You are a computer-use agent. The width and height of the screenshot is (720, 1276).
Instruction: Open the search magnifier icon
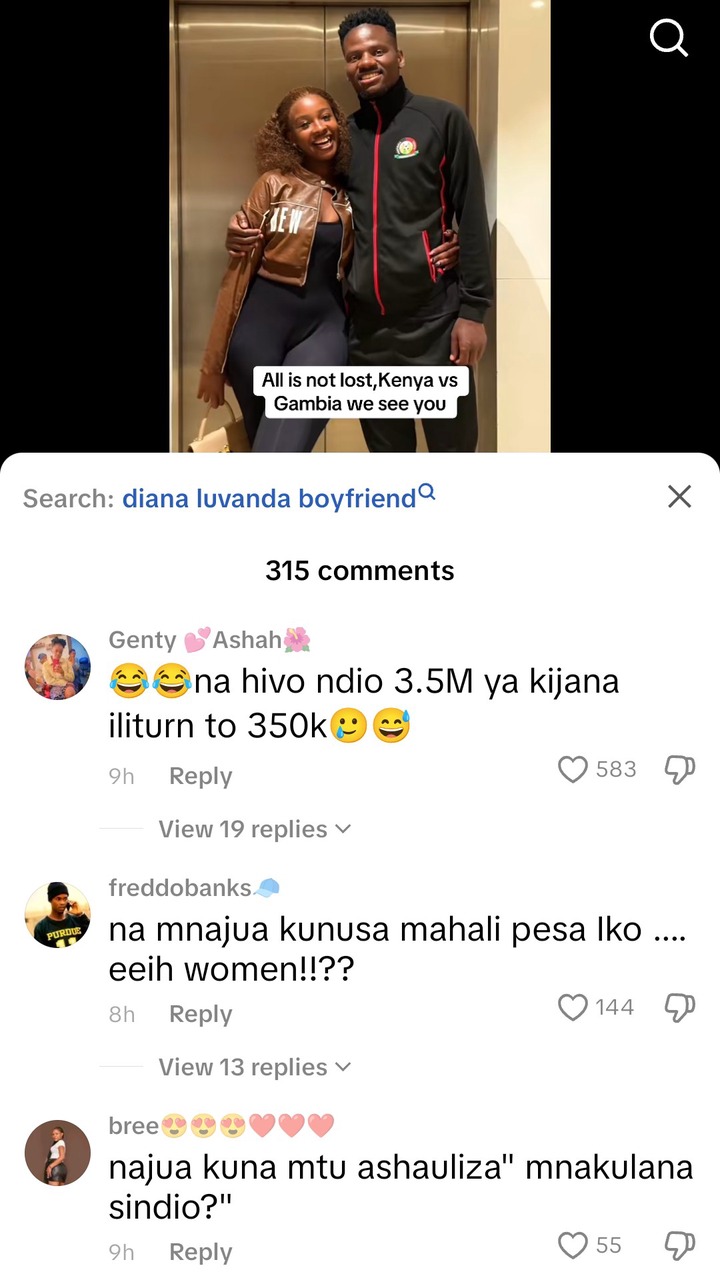[x=668, y=39]
